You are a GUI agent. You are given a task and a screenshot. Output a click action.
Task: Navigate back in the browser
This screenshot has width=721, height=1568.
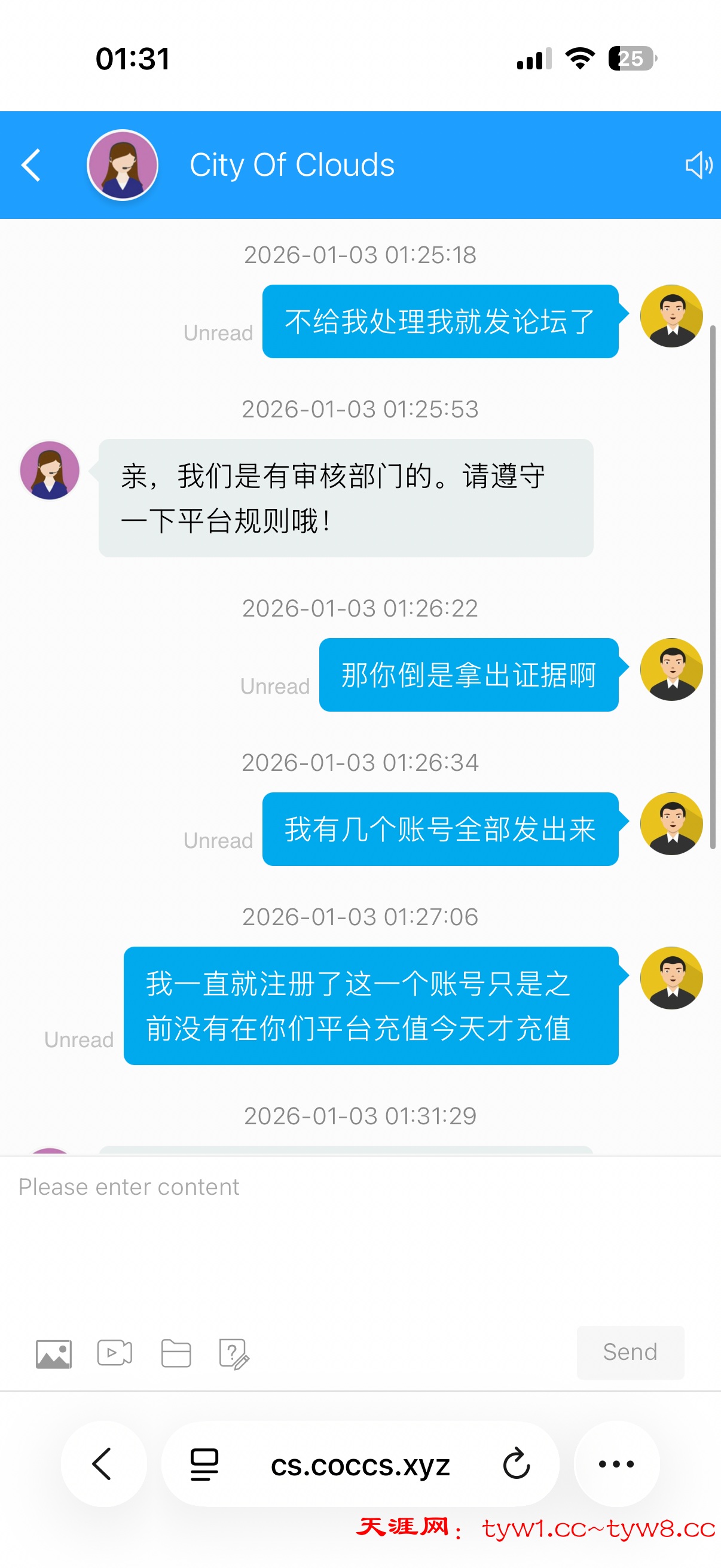[x=103, y=1463]
